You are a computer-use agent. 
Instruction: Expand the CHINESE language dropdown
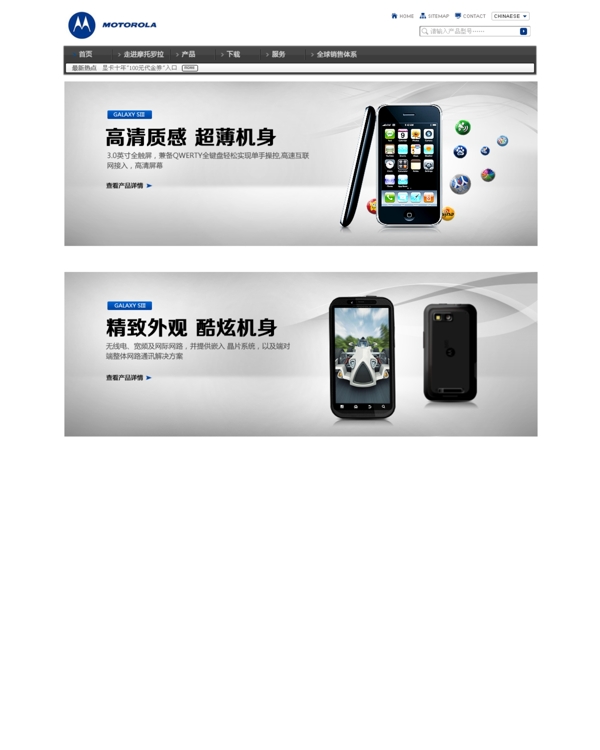pyautogui.click(x=510, y=16)
